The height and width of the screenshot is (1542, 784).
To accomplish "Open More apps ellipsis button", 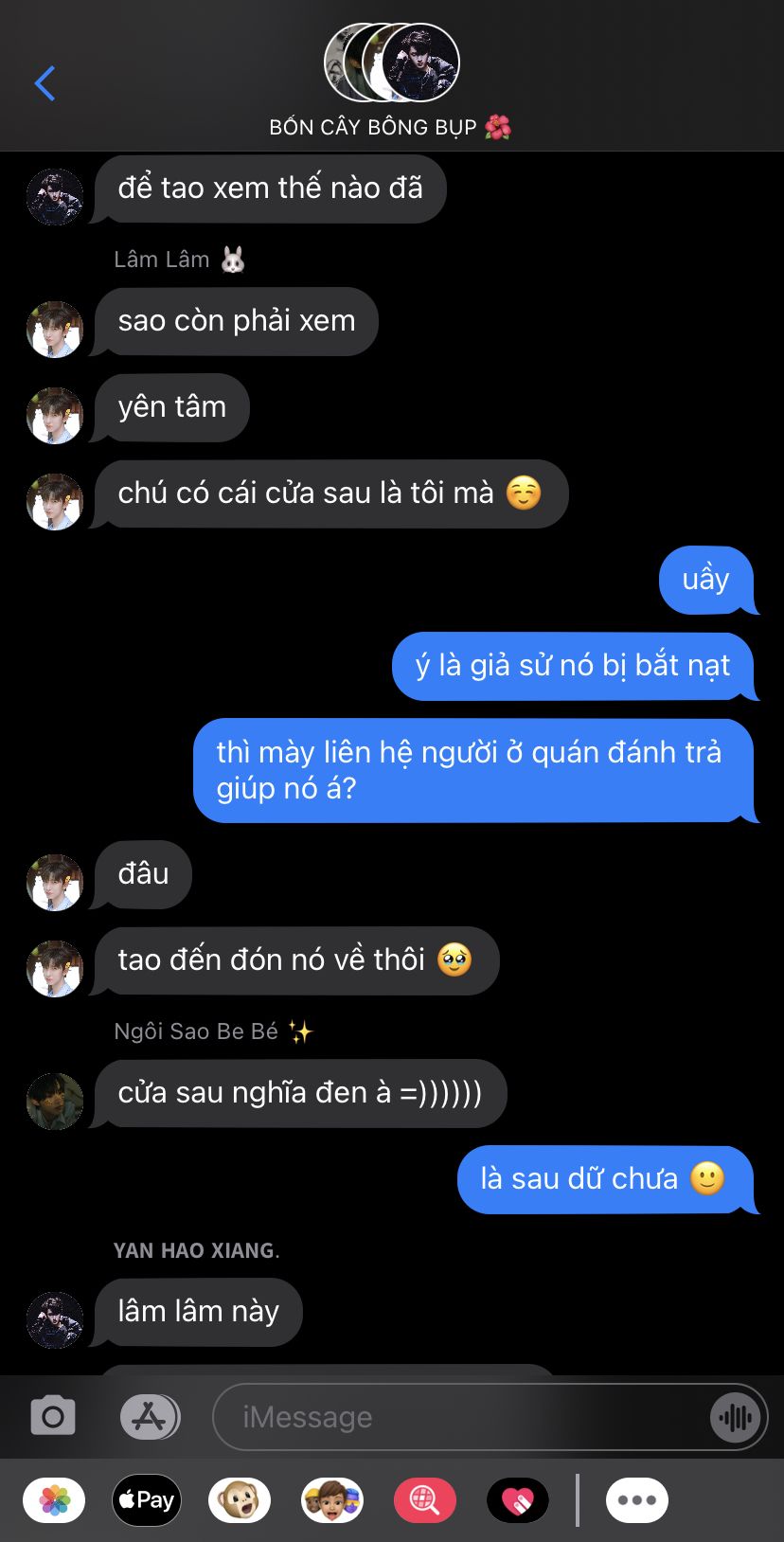I will click(x=637, y=1500).
